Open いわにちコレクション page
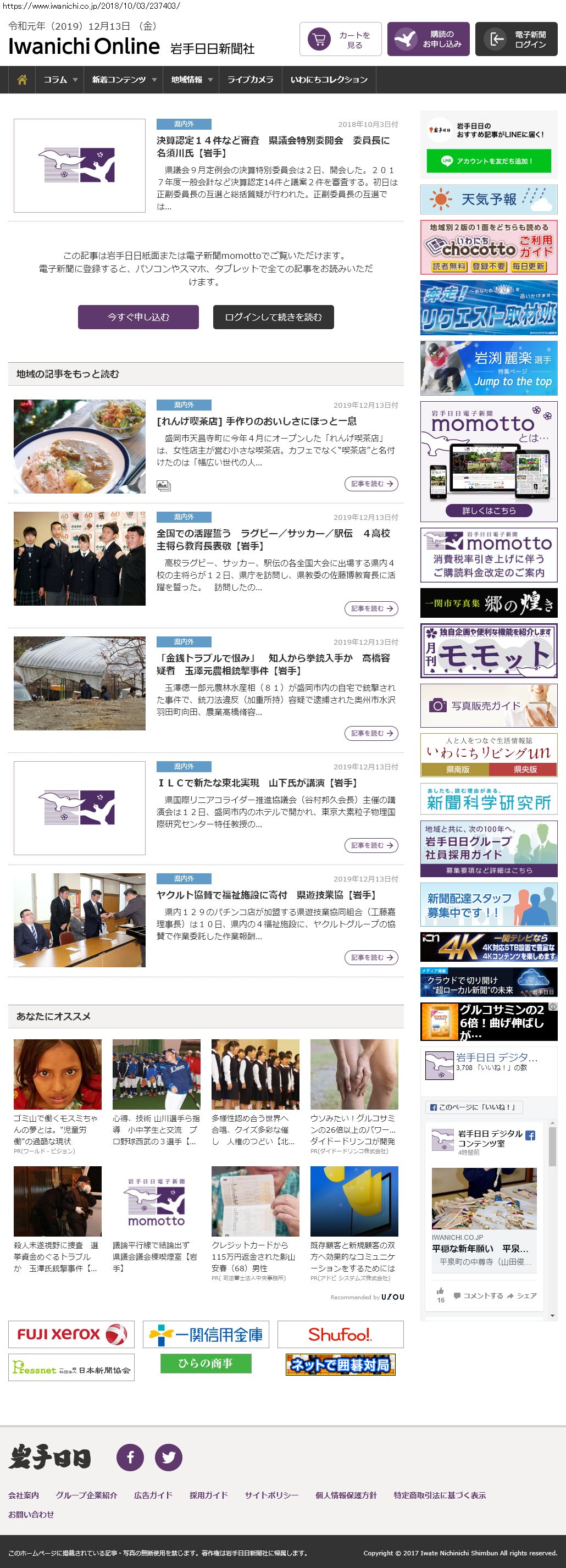This screenshot has height=1568, width=566. (329, 80)
